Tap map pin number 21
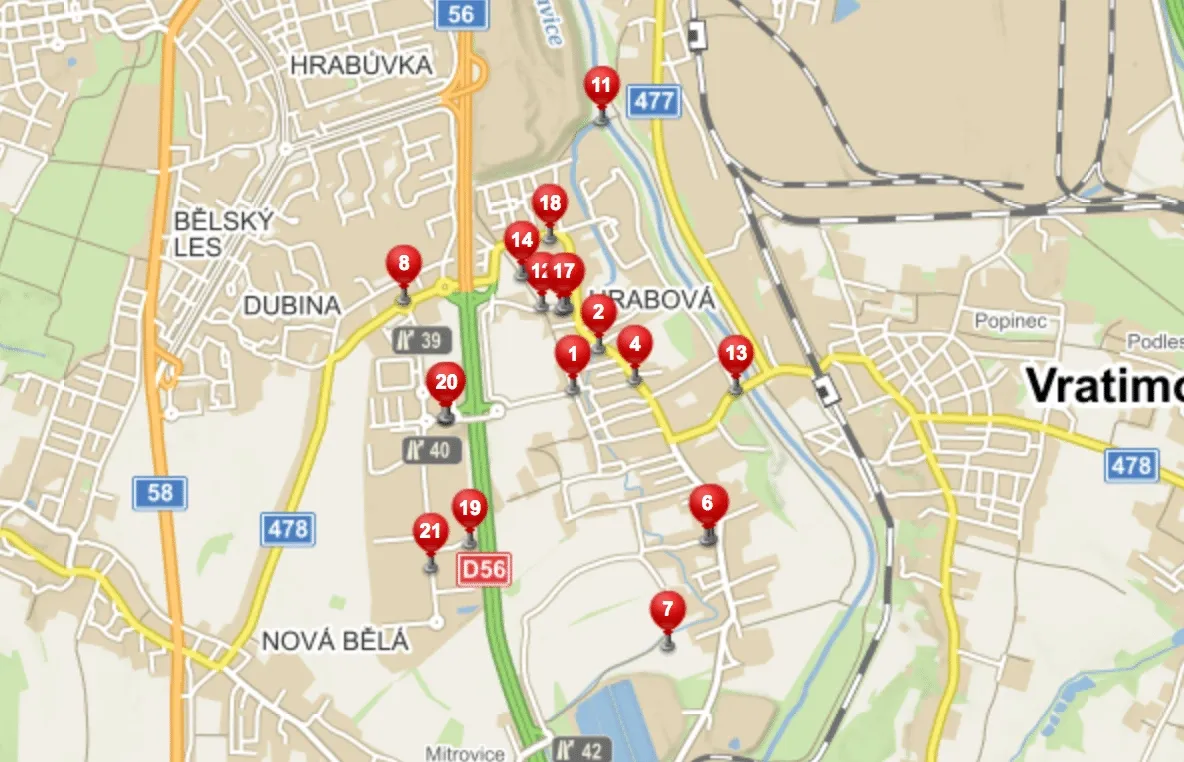The height and width of the screenshot is (762, 1184). [x=431, y=532]
